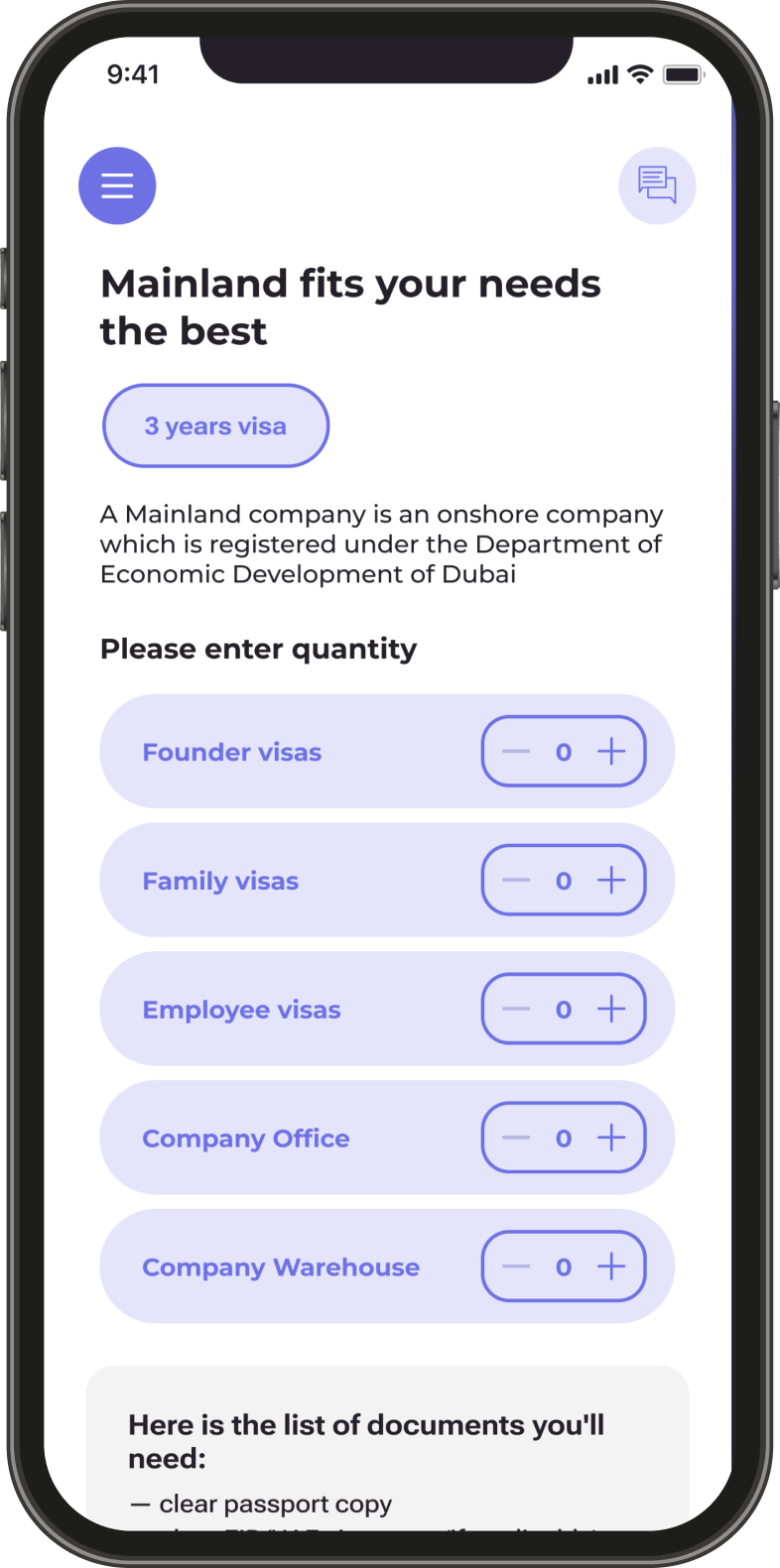This screenshot has width=780, height=1568.
Task: Decrease Employee visas quantity
Action: (516, 1010)
